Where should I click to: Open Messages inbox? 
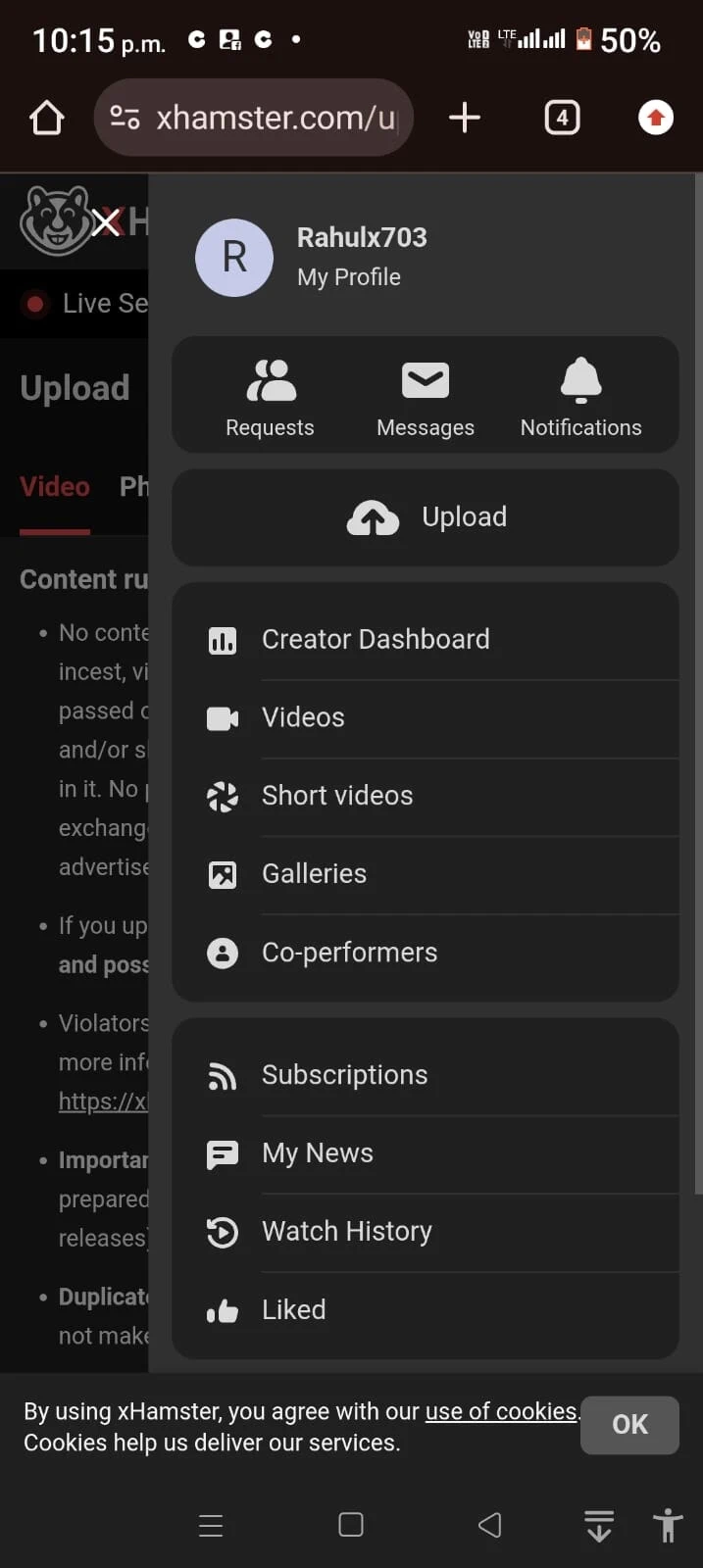426,397
